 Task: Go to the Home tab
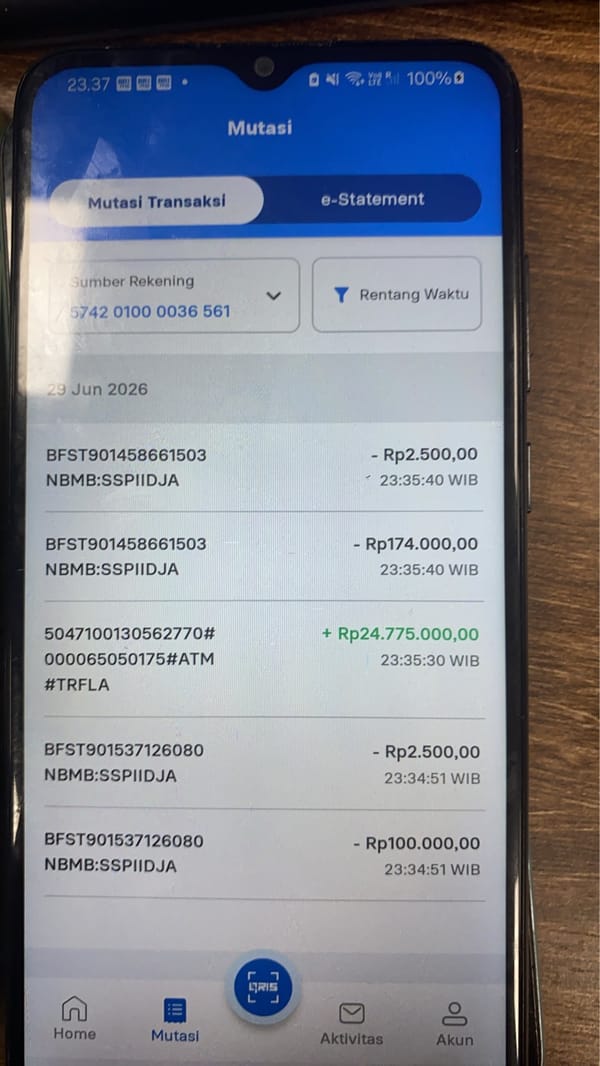click(75, 1018)
